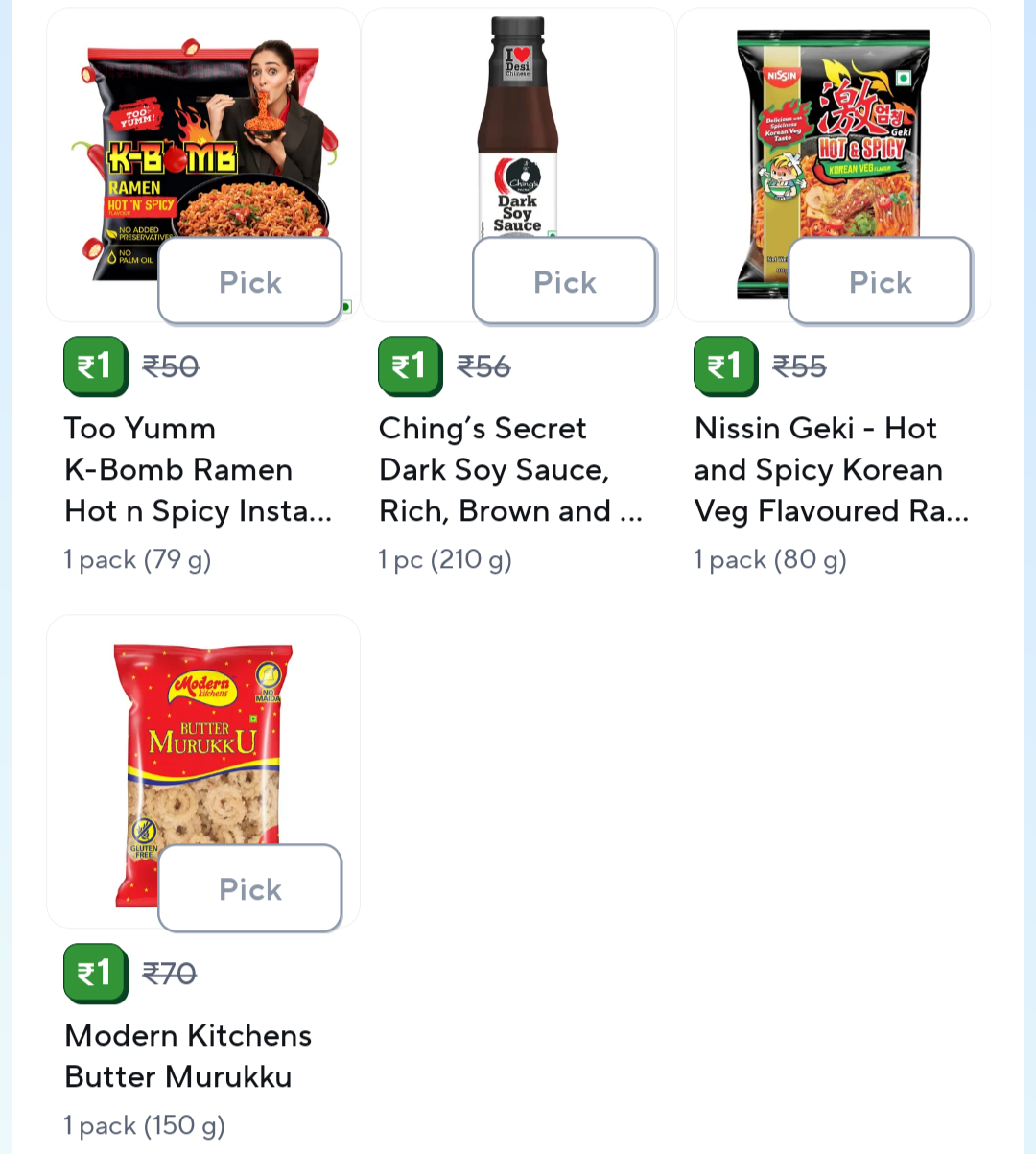Screen dimensions: 1036x1154
Task: Pick the Too Yumm K-Bomb Ramen
Action: point(249,281)
